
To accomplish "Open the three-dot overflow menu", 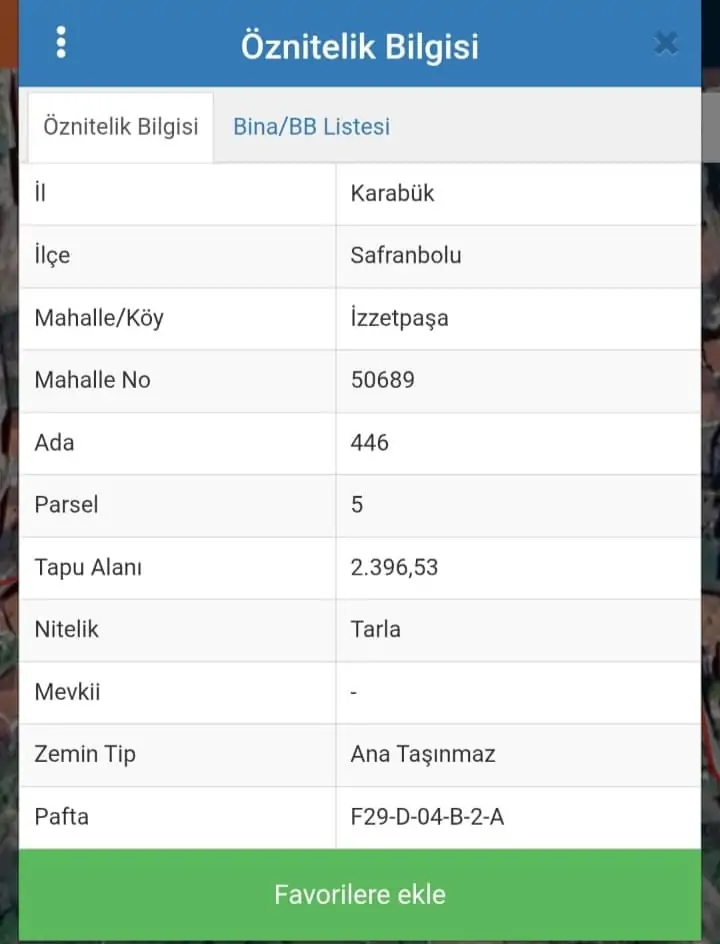I will coord(61,42).
